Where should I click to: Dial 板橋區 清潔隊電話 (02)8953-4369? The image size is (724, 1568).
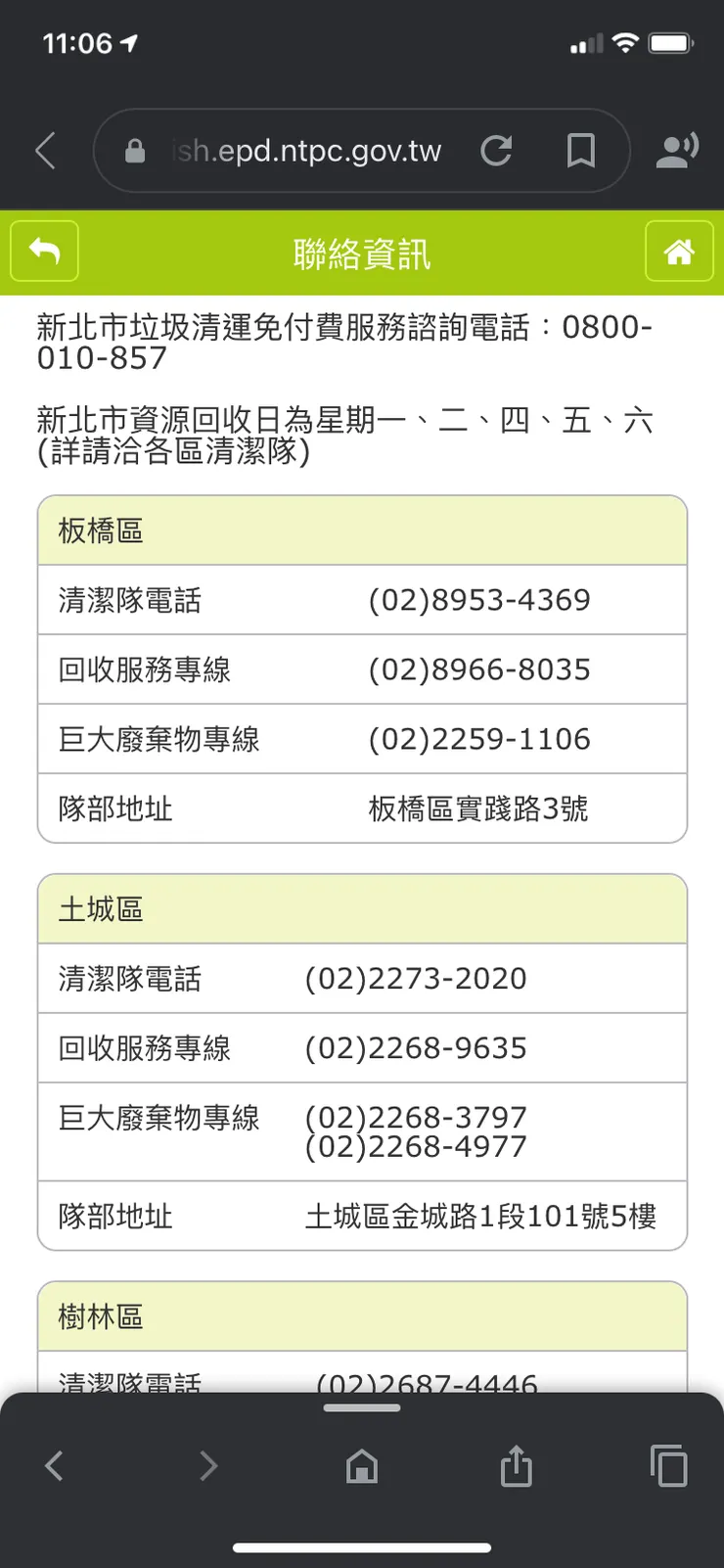pyautogui.click(x=478, y=600)
